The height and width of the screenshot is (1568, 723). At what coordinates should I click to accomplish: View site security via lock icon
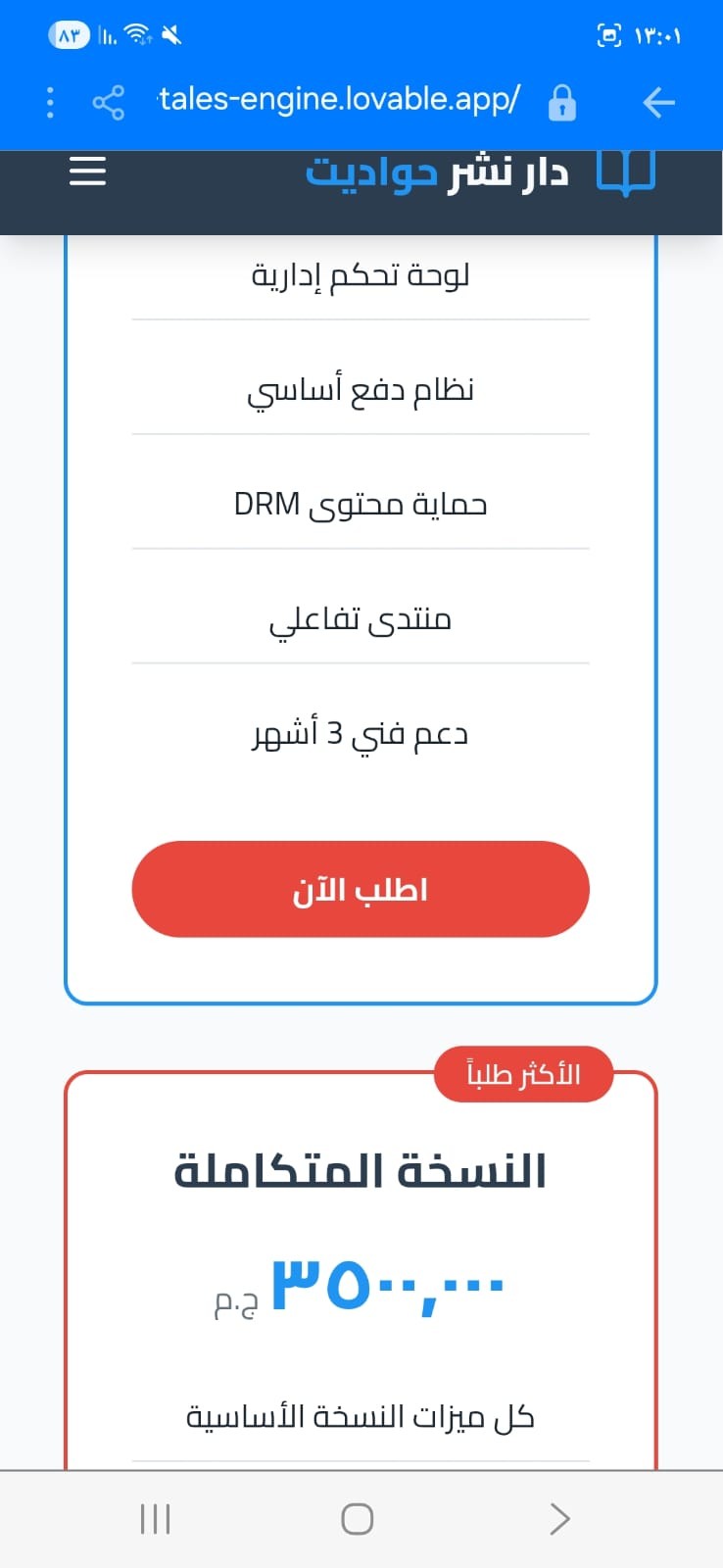[561, 102]
